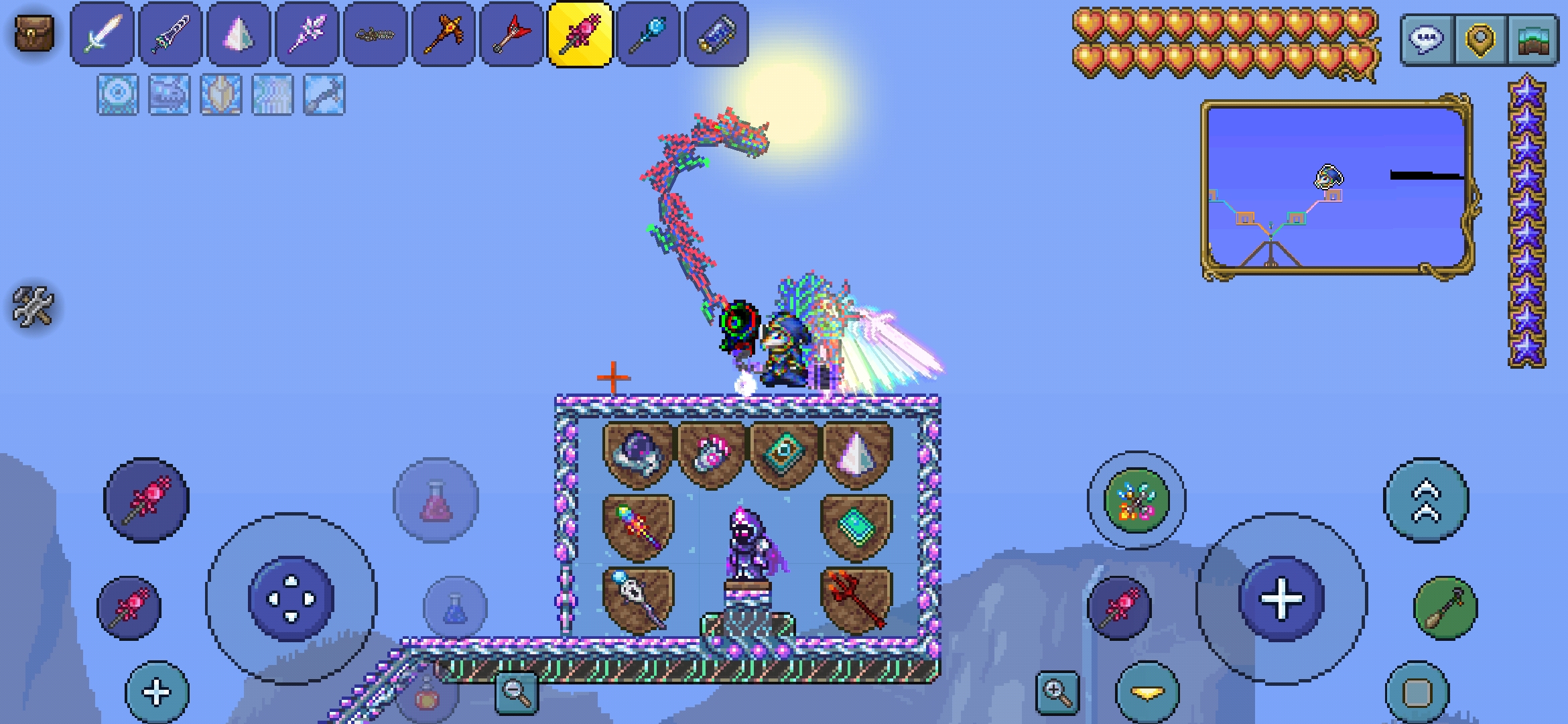
Task: Select the red arrow hotbar slot
Action: 511,34
